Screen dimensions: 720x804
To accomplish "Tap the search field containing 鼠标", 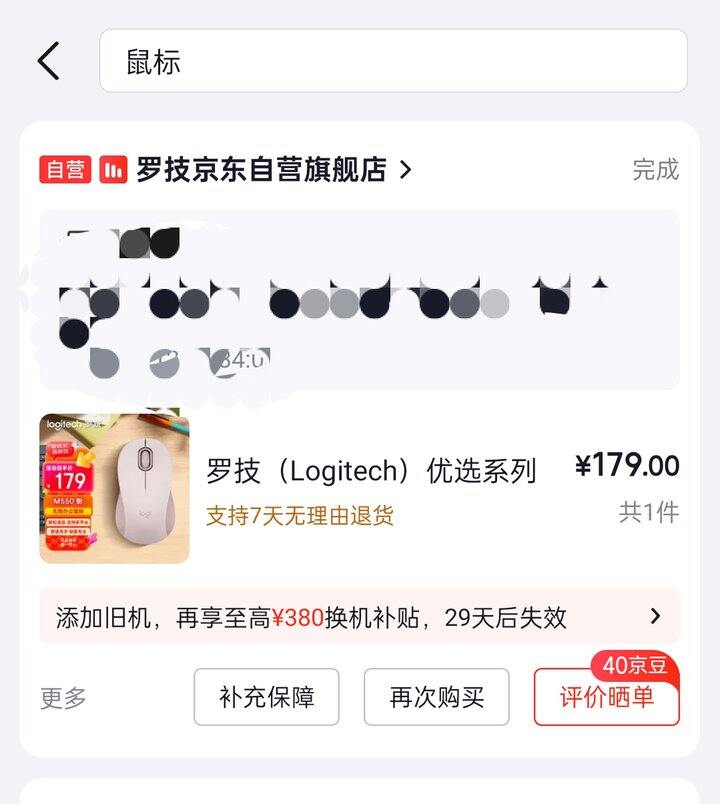I will click(393, 61).
